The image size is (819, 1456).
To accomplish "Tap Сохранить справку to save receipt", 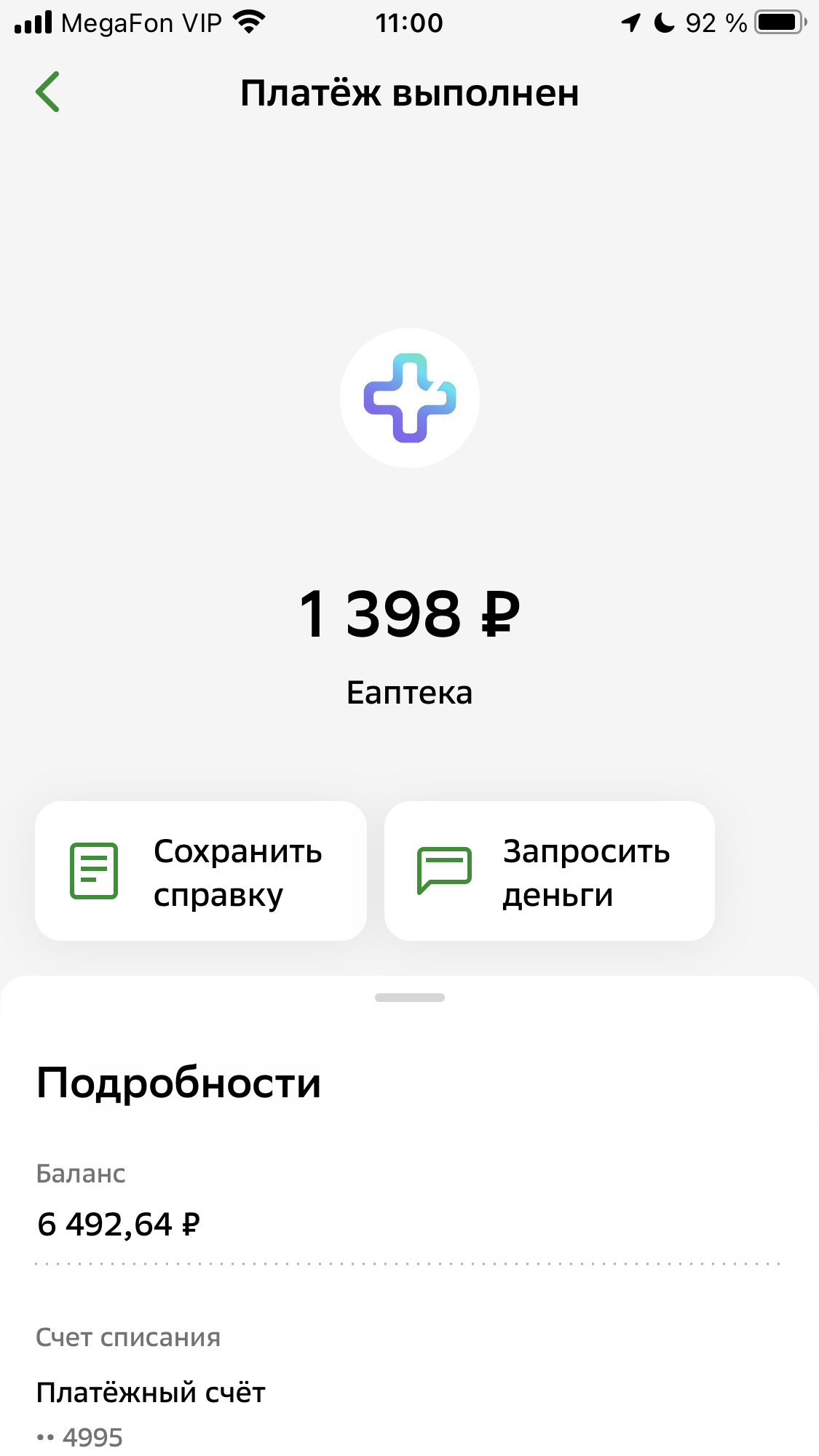I will 201,871.
